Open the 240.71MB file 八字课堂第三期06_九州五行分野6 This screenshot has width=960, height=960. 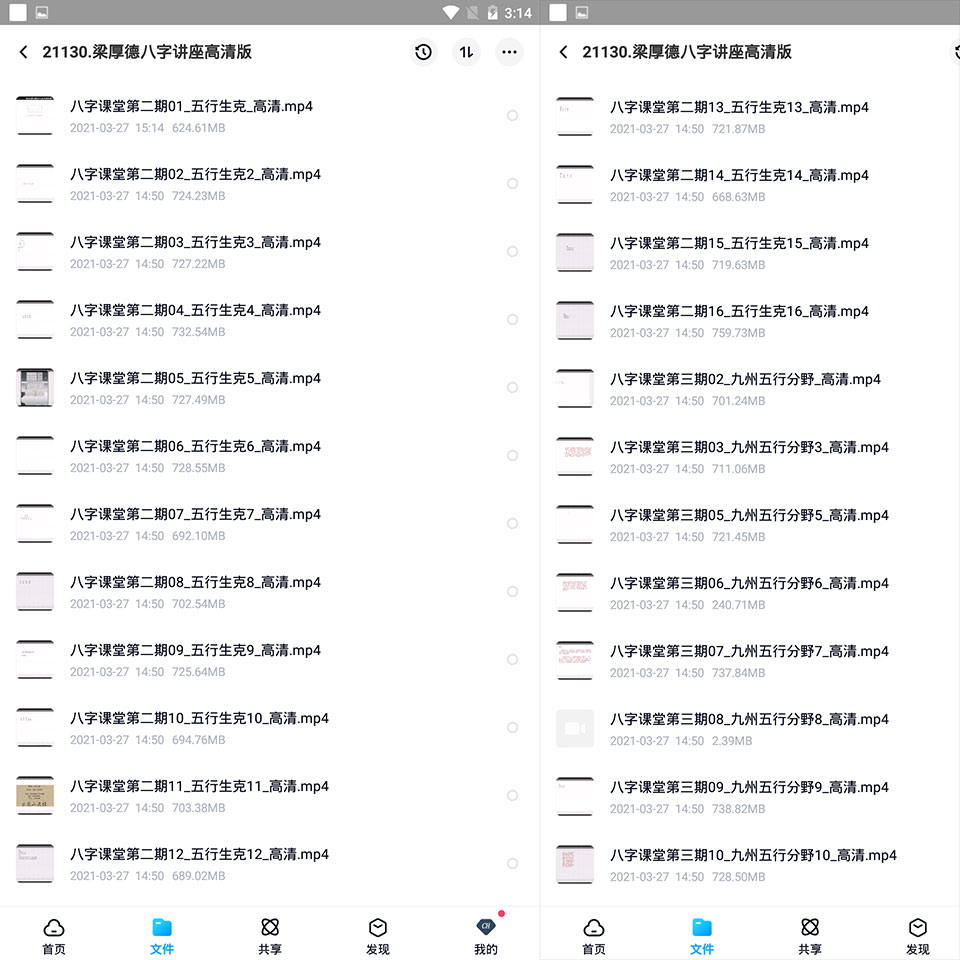[x=749, y=584]
